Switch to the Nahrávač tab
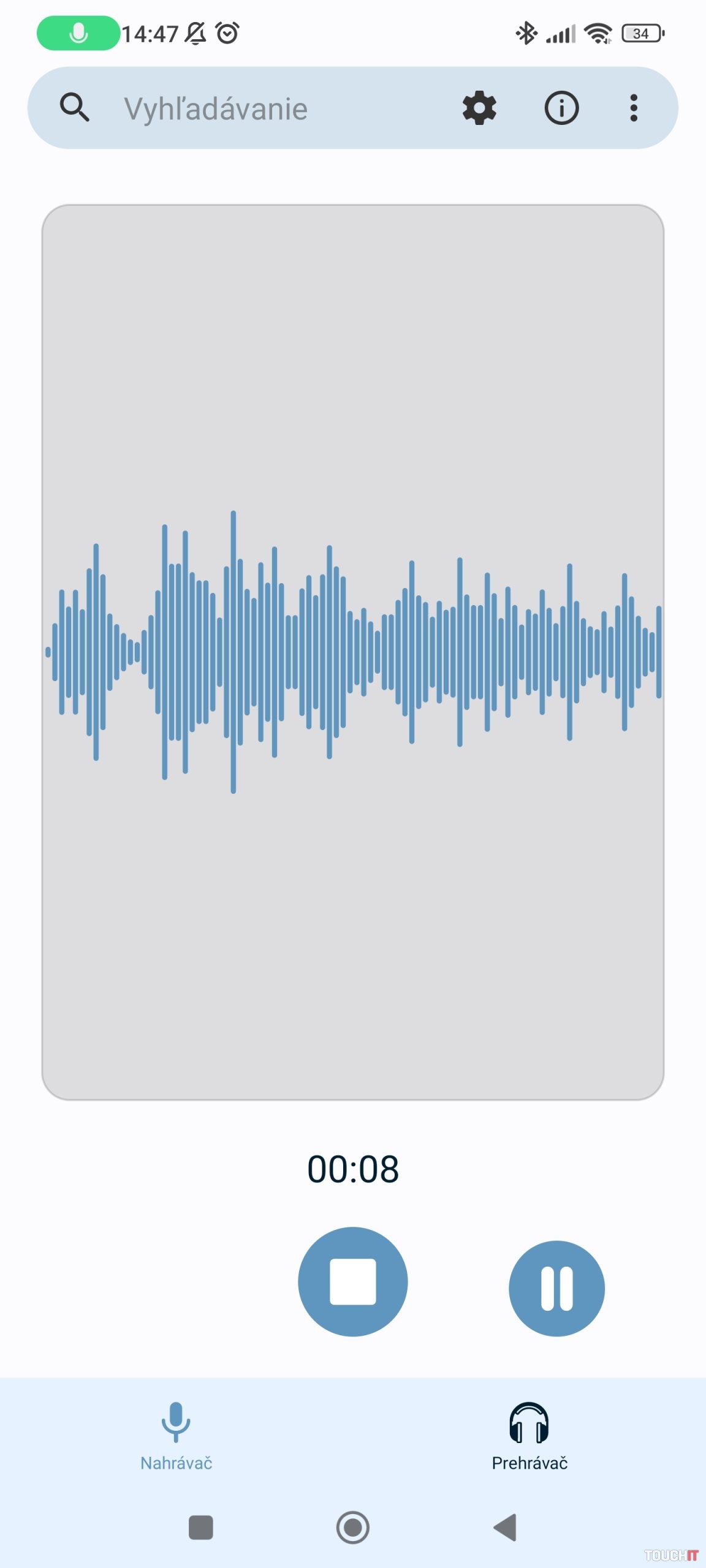 pyautogui.click(x=176, y=1436)
